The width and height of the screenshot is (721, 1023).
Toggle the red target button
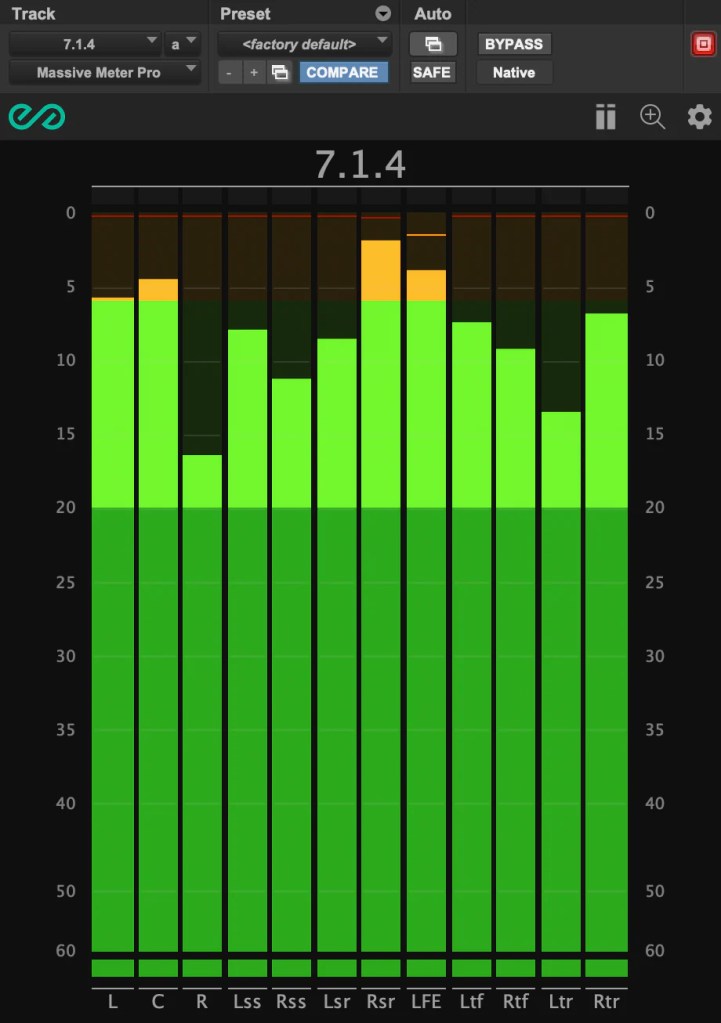coord(703,44)
